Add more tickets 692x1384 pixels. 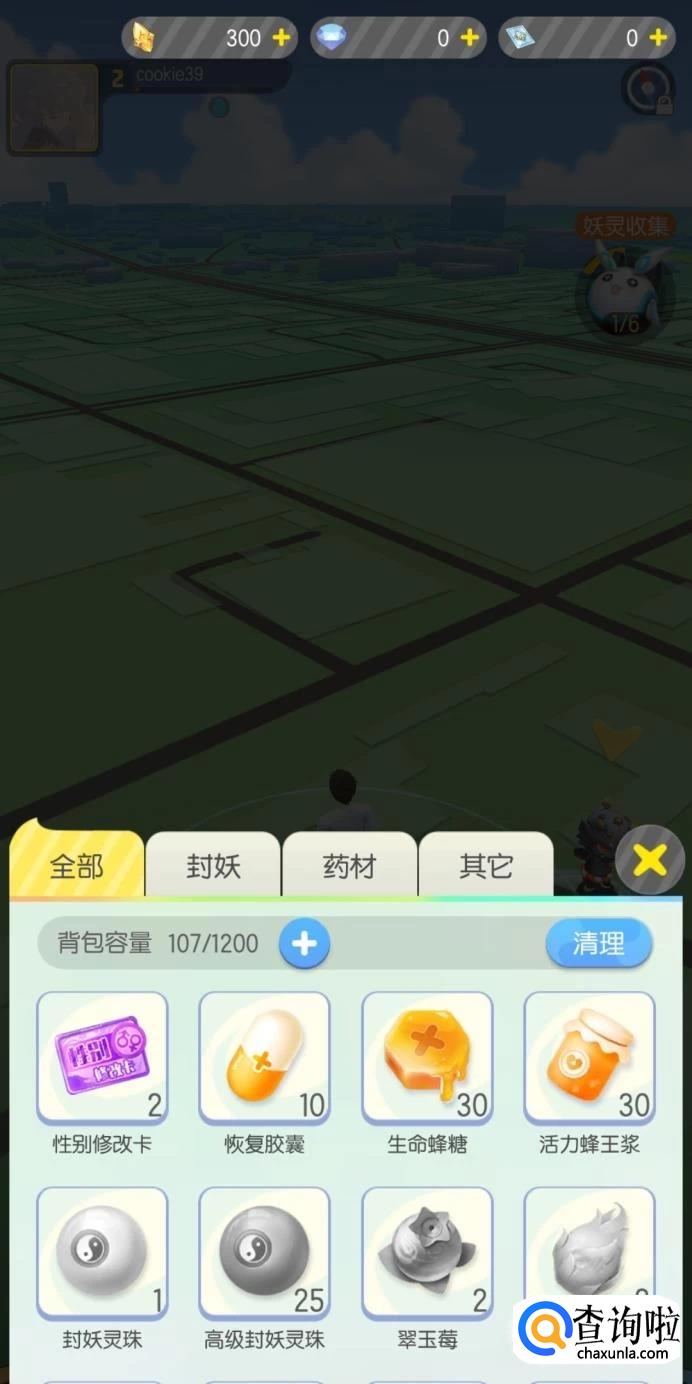[658, 38]
